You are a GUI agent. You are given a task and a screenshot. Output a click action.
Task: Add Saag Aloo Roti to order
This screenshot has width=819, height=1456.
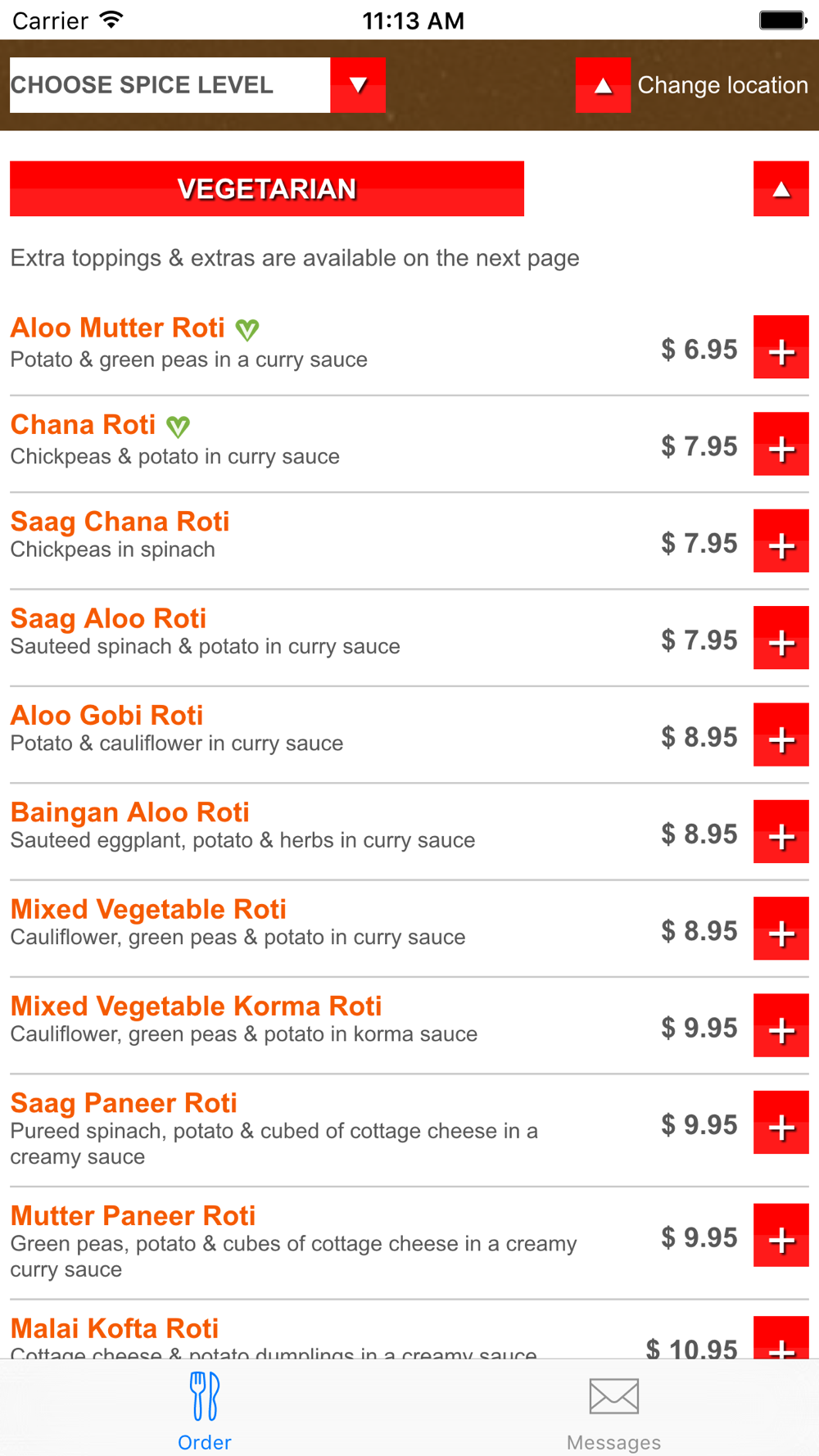781,638
